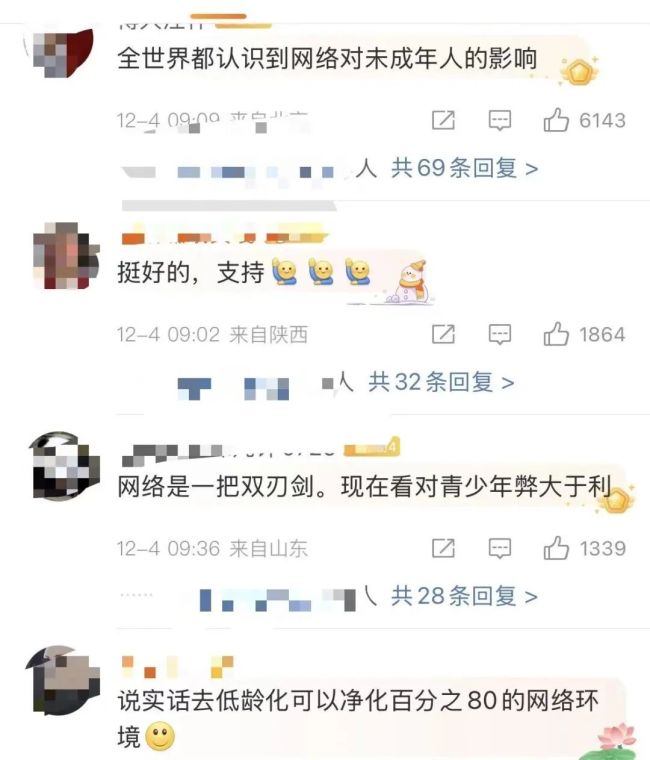Expand 共32条回复 replies
Image resolution: width=650 pixels, height=760 pixels.
pyautogui.click(x=441, y=381)
